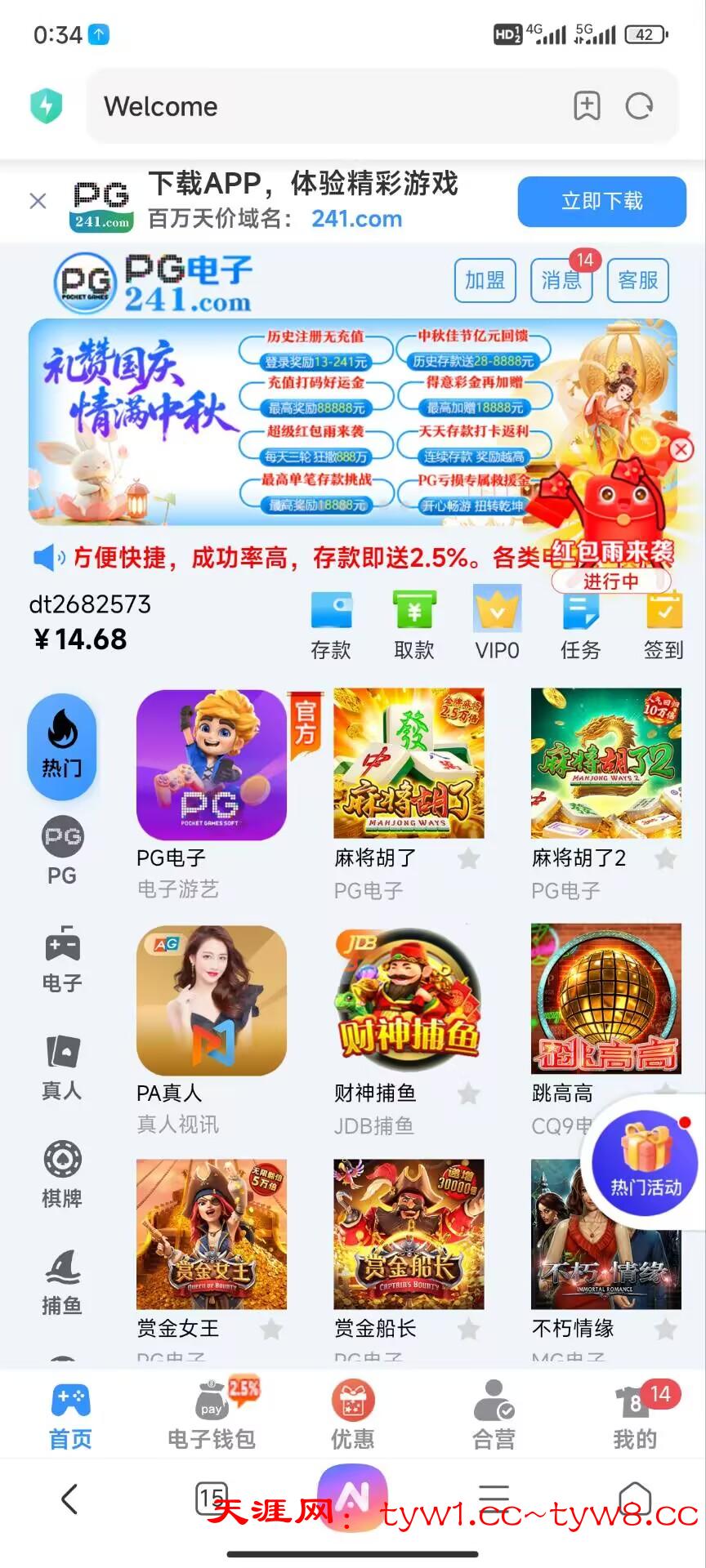The image size is (706, 1568).
Task: Reload the page in the browser
Action: (x=639, y=106)
